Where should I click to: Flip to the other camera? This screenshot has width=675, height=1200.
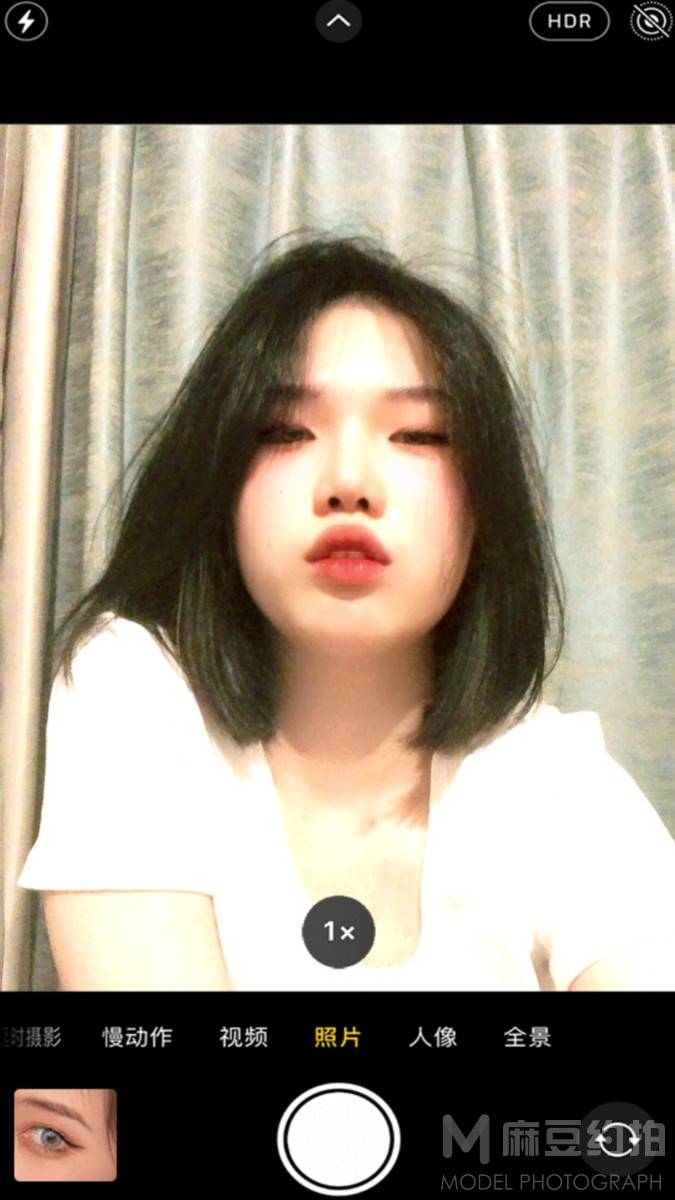click(x=620, y=1139)
